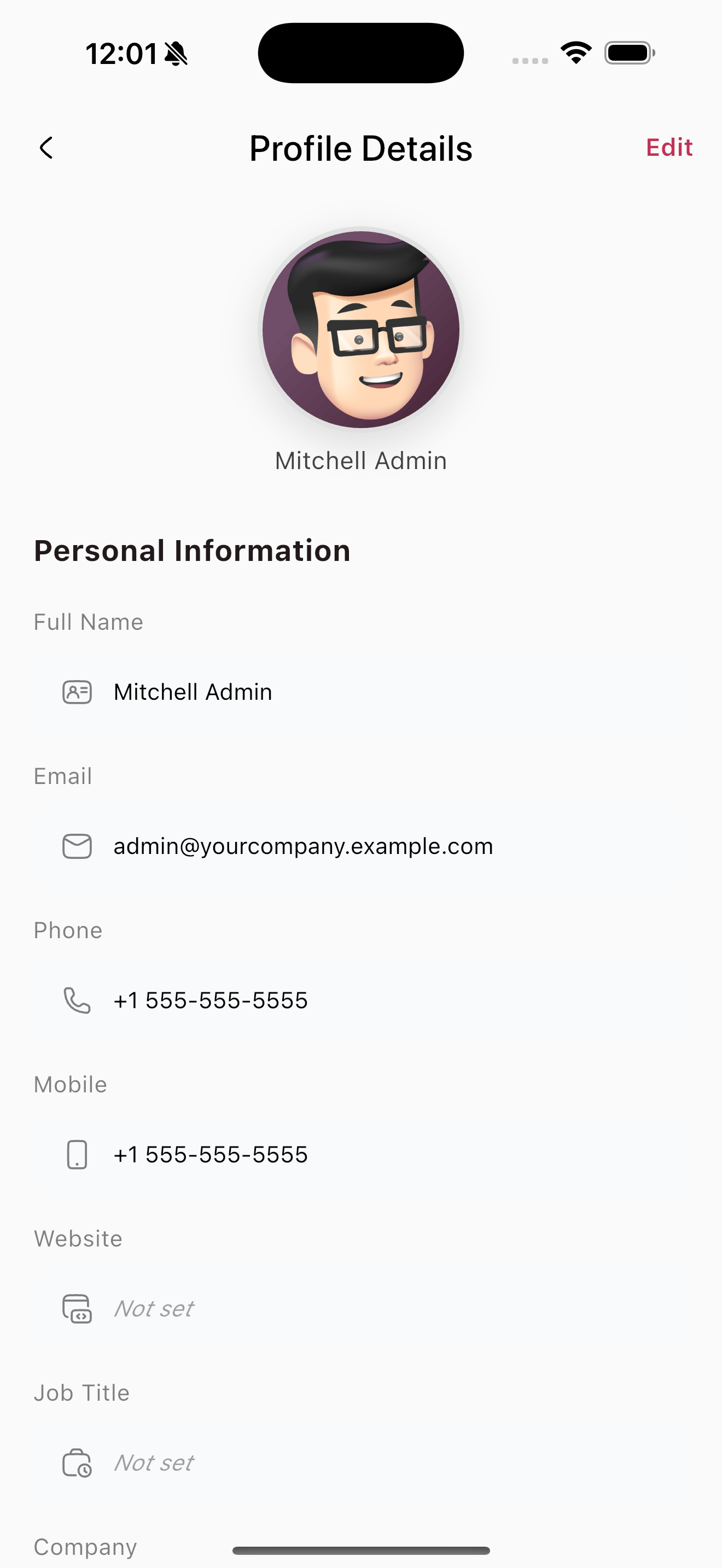
Task: Open Mitchell Admin's profile picture
Action: (x=361, y=329)
